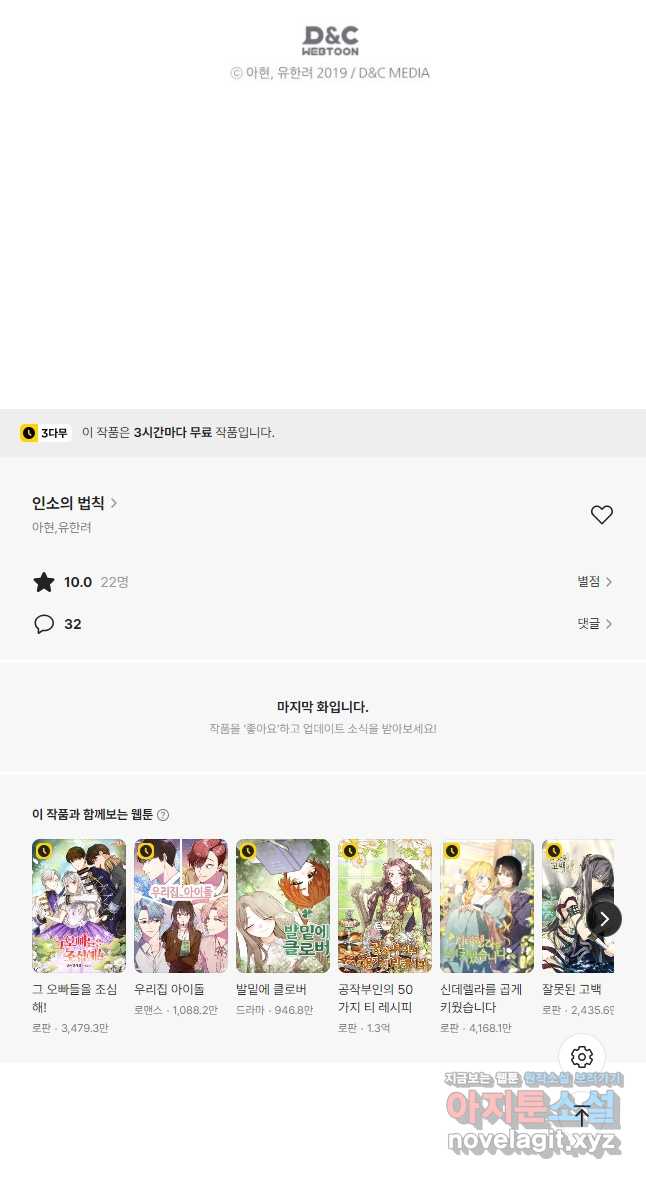Like this webtoon with the heart icon
646x1179 pixels.
pyautogui.click(x=601, y=515)
